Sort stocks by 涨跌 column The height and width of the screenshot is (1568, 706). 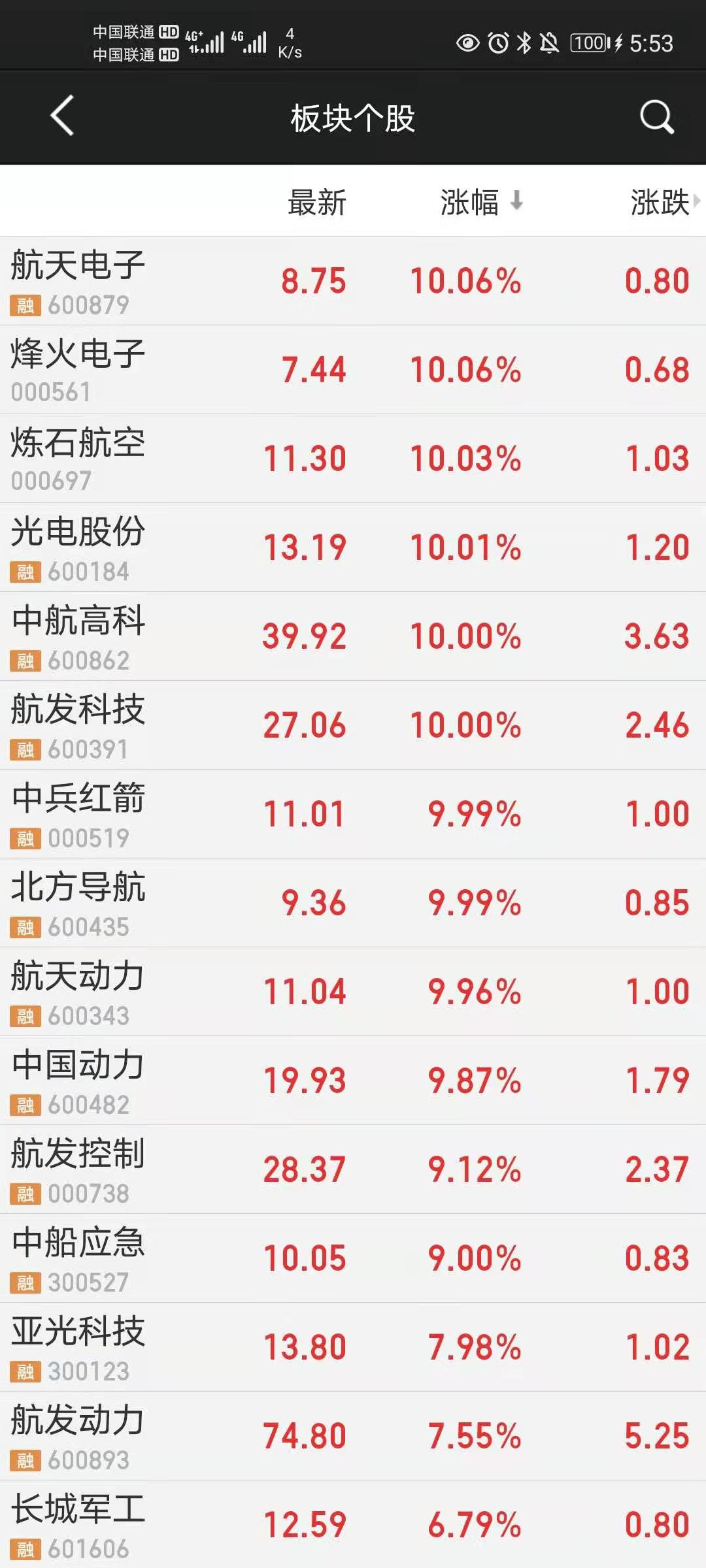[660, 202]
